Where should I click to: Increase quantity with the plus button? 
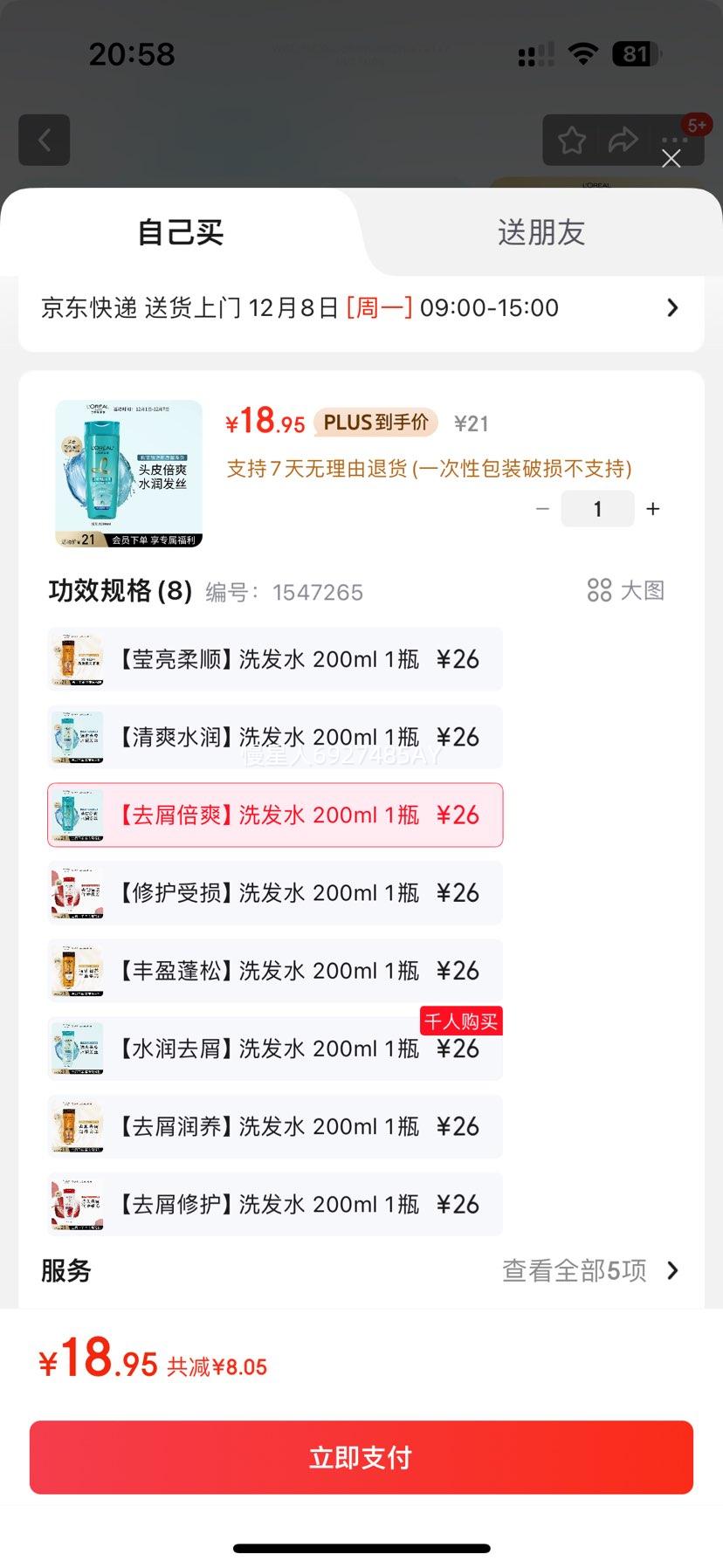click(x=652, y=508)
